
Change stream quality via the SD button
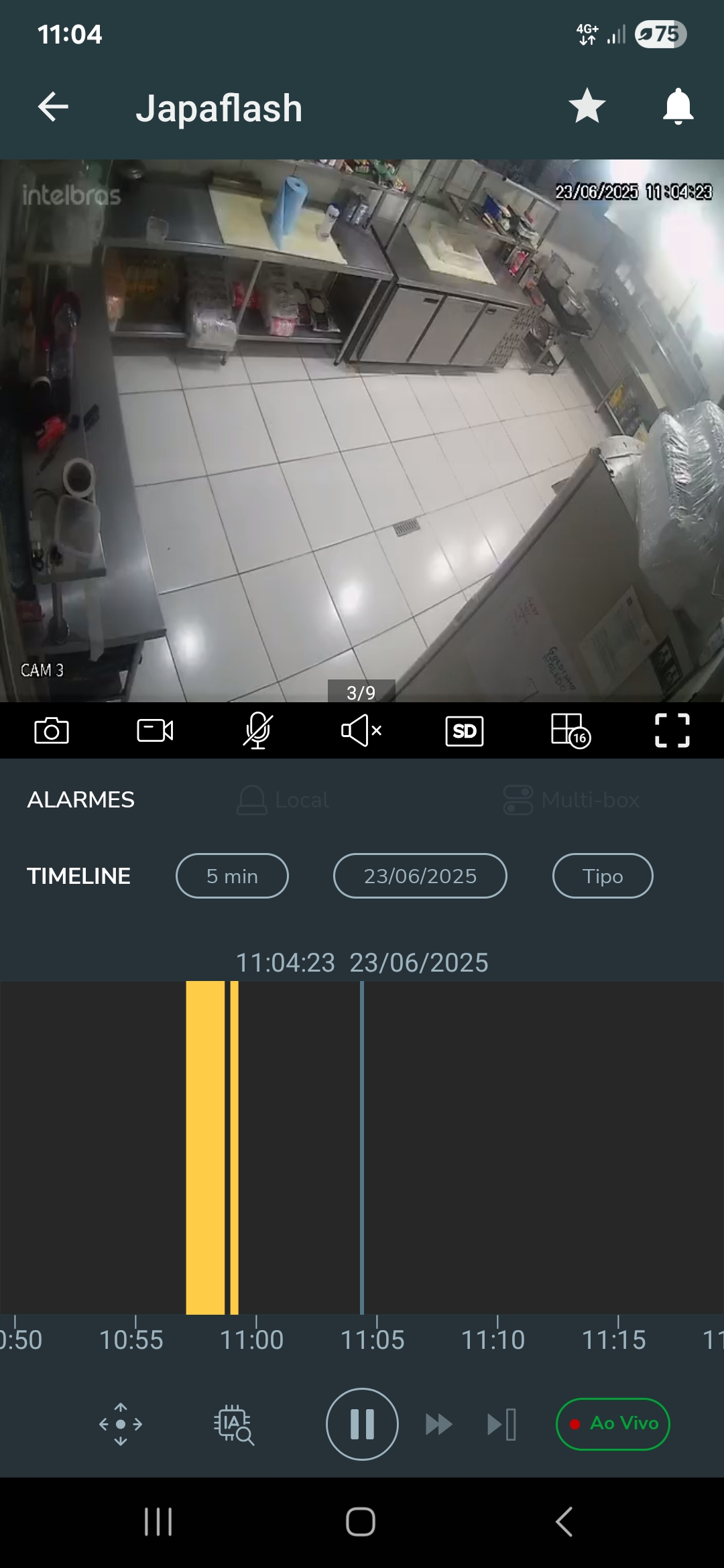click(465, 731)
